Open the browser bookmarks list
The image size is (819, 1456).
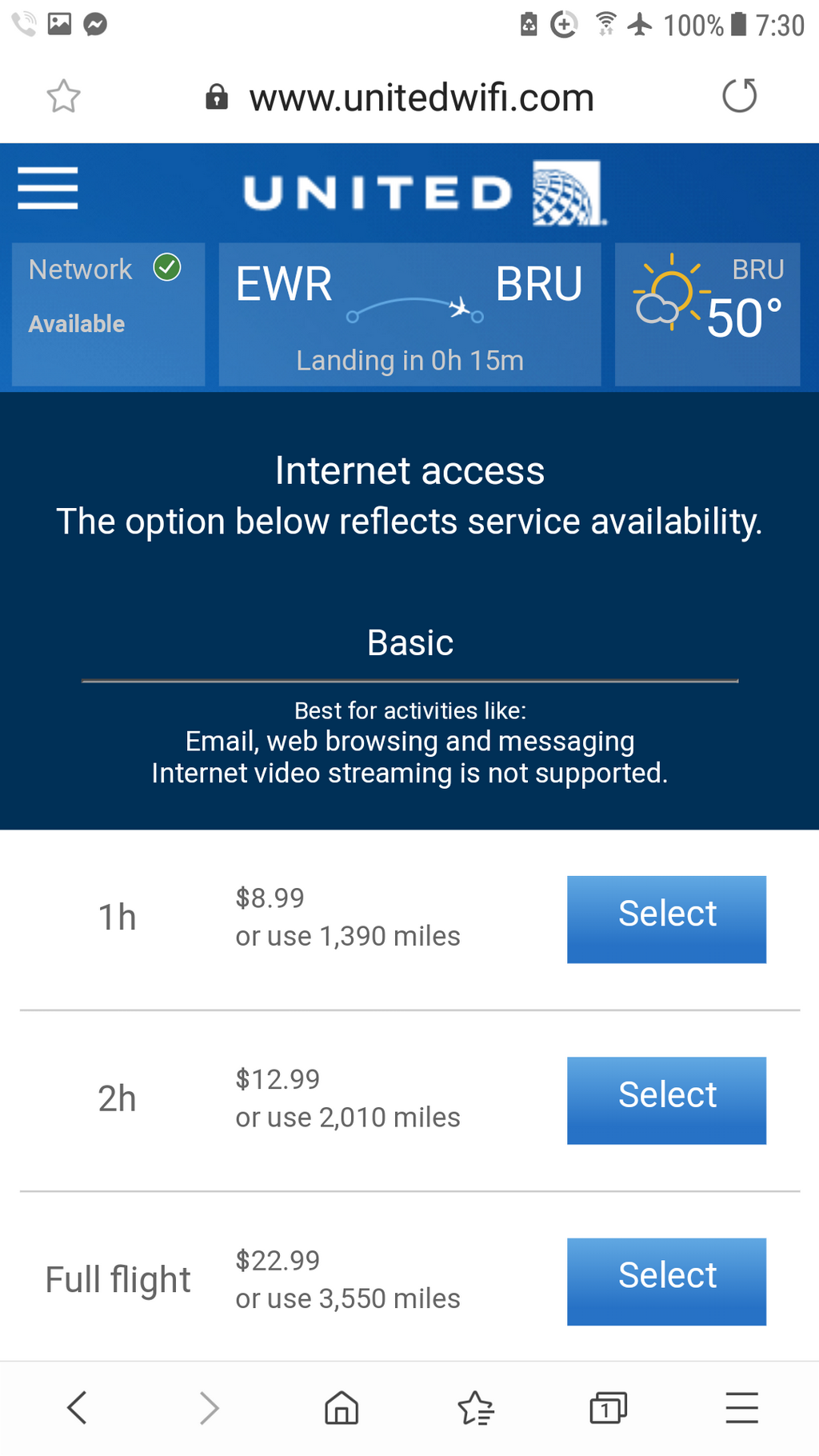click(x=476, y=1407)
